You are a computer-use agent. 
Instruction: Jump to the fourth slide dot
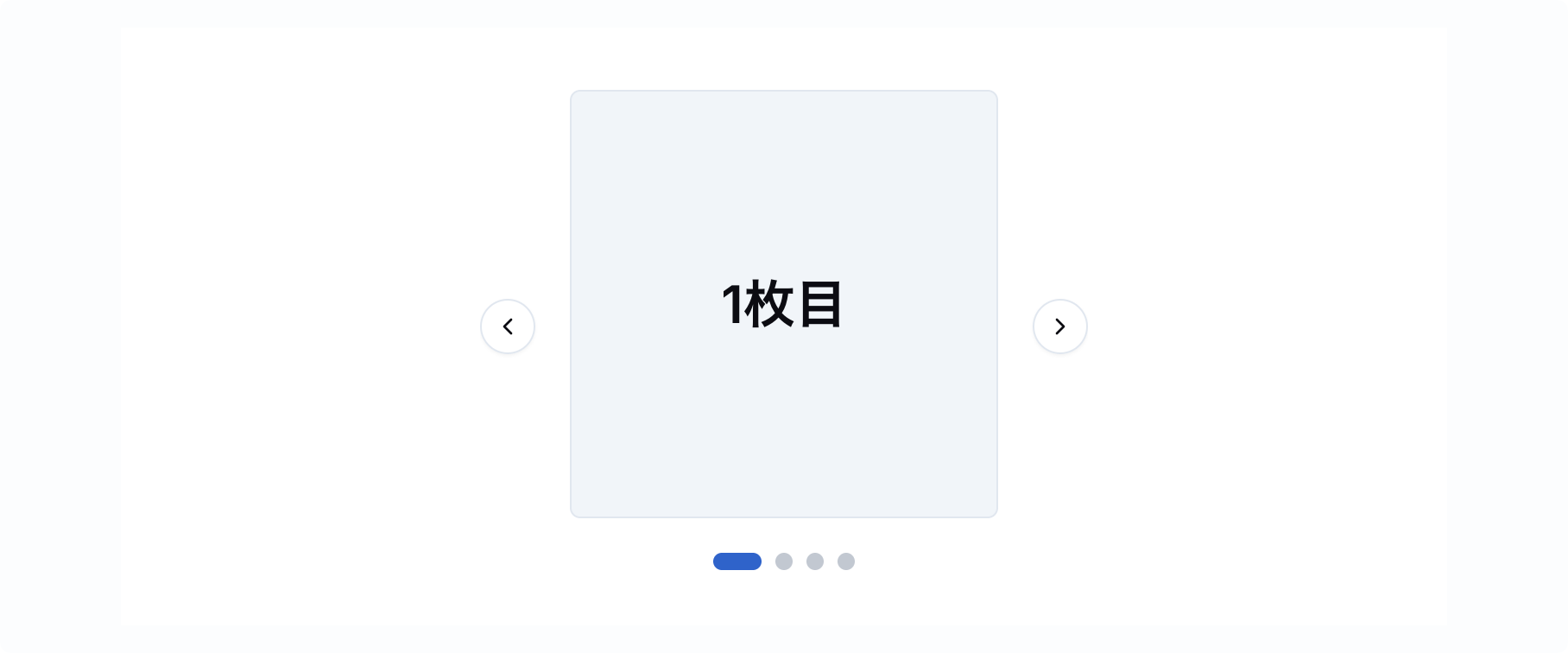coord(846,561)
